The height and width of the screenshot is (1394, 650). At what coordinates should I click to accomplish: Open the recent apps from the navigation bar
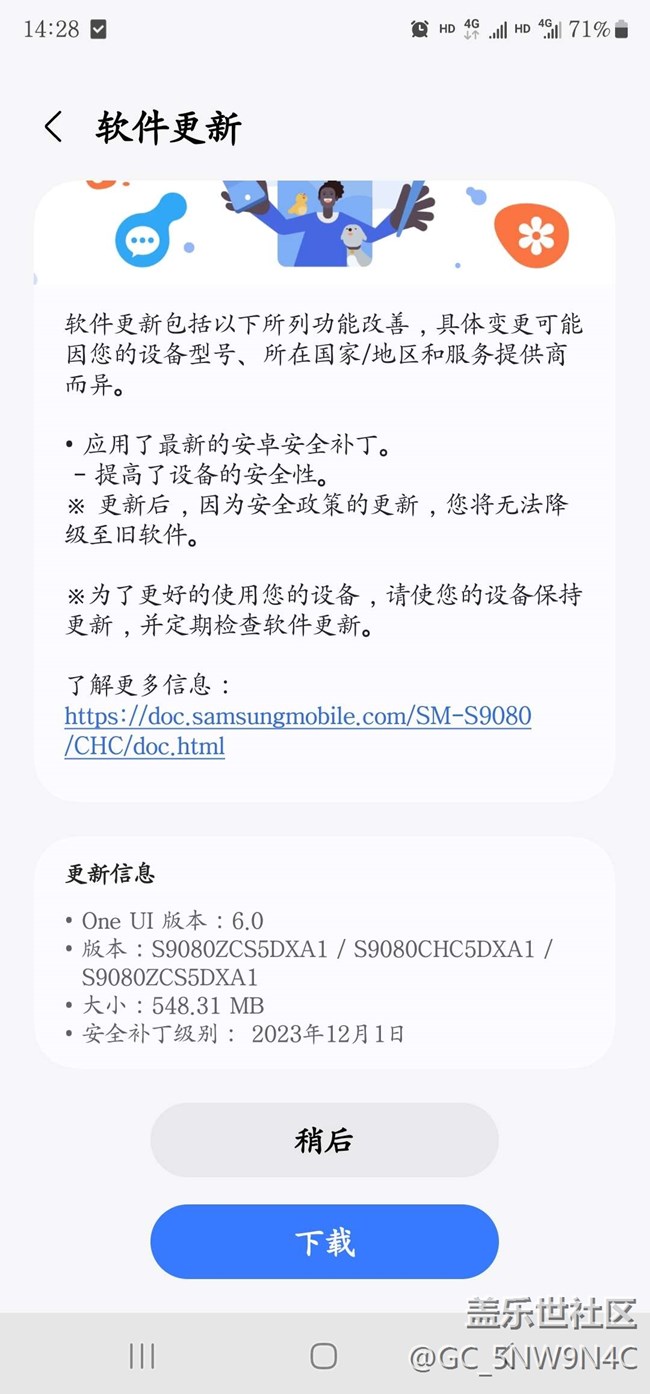tap(142, 1355)
